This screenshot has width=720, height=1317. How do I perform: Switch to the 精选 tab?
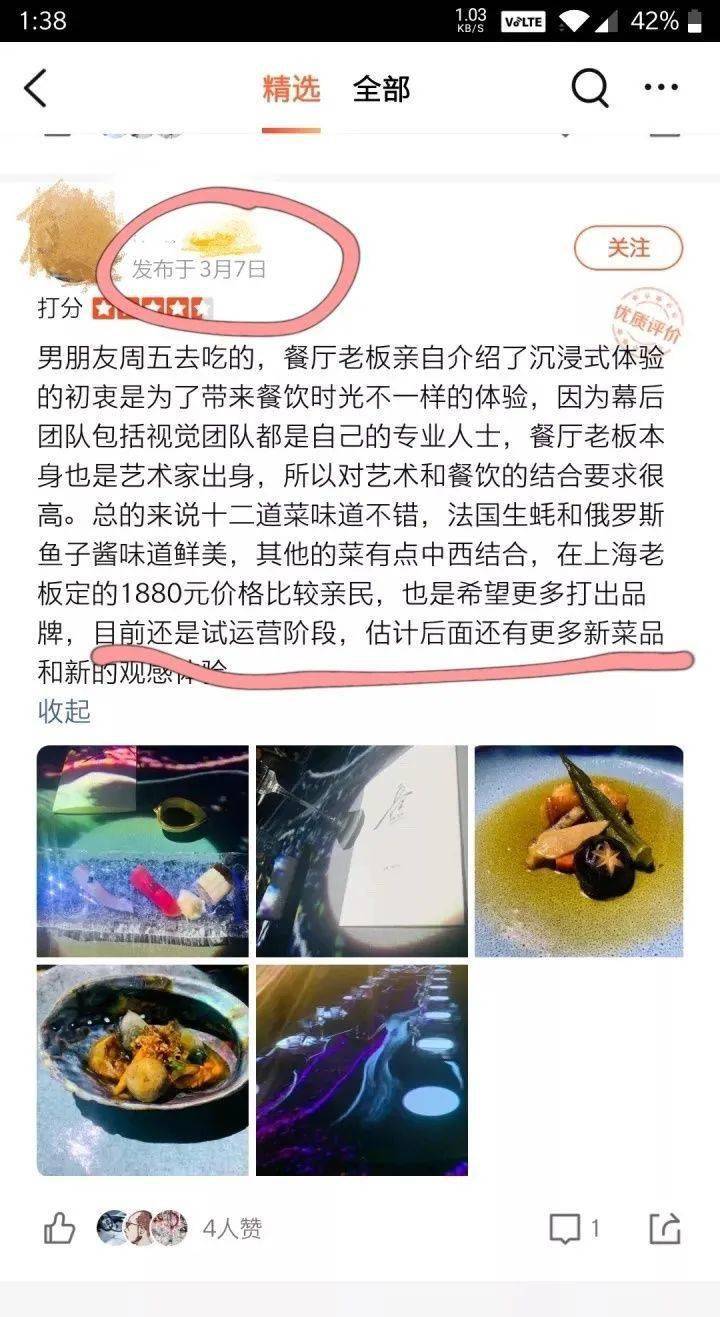[291, 89]
